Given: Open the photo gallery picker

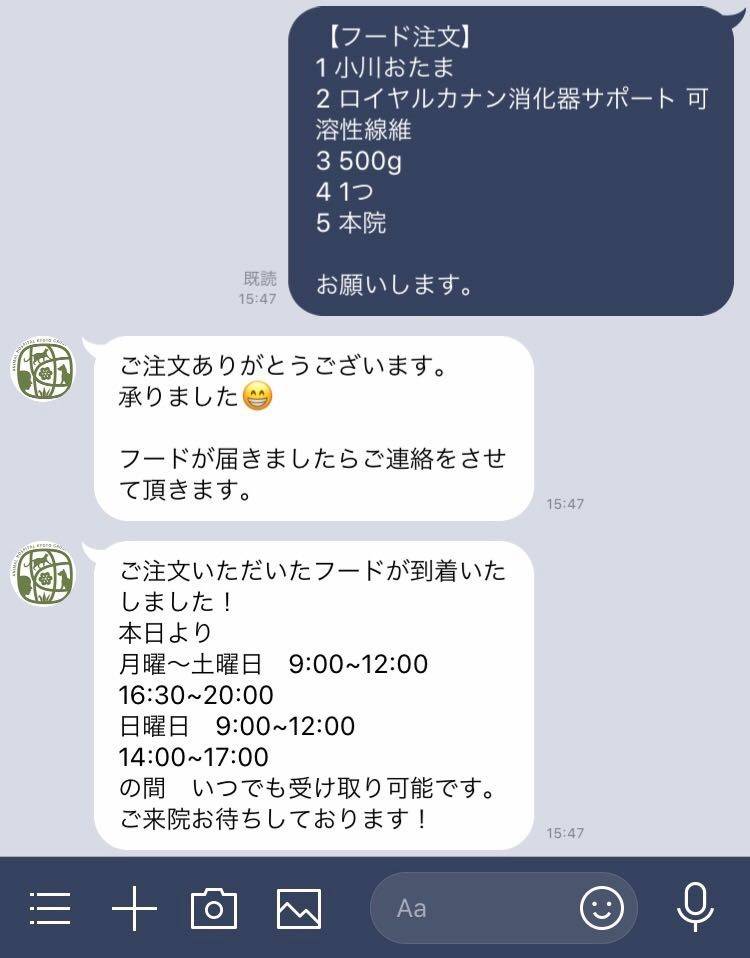Looking at the screenshot, I should tap(299, 908).
